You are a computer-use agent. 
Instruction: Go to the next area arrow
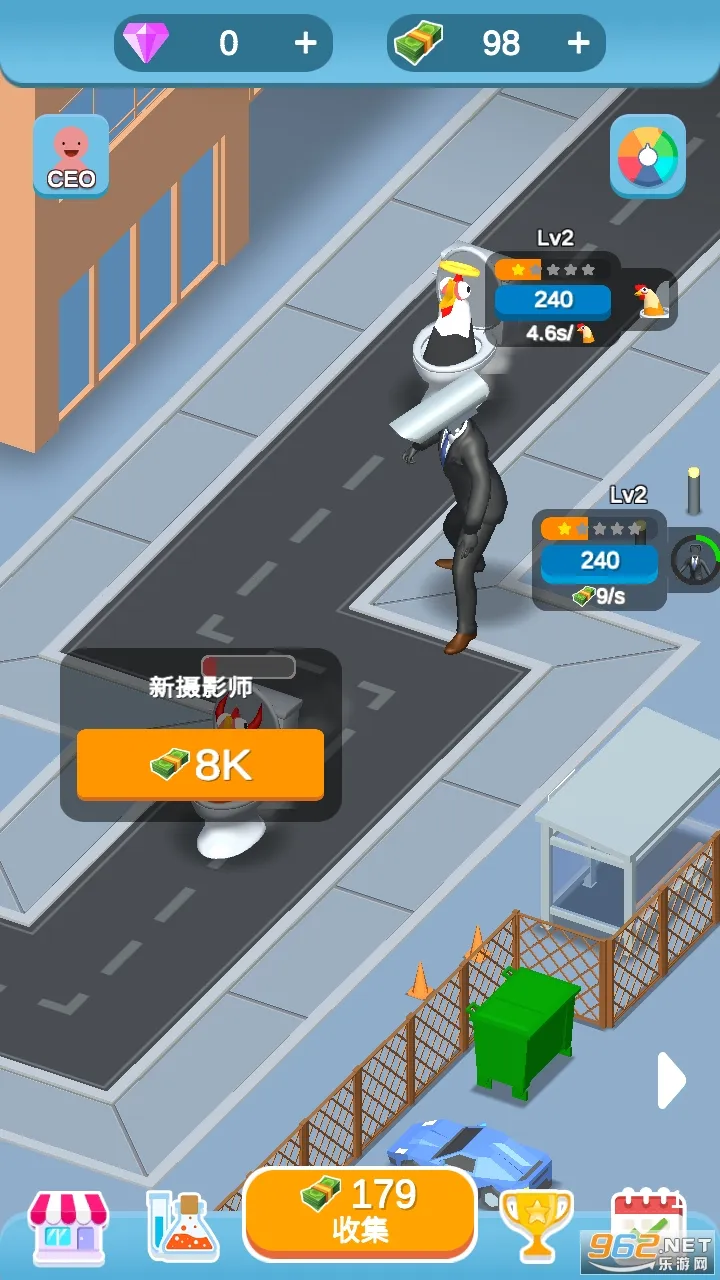coord(671,1080)
